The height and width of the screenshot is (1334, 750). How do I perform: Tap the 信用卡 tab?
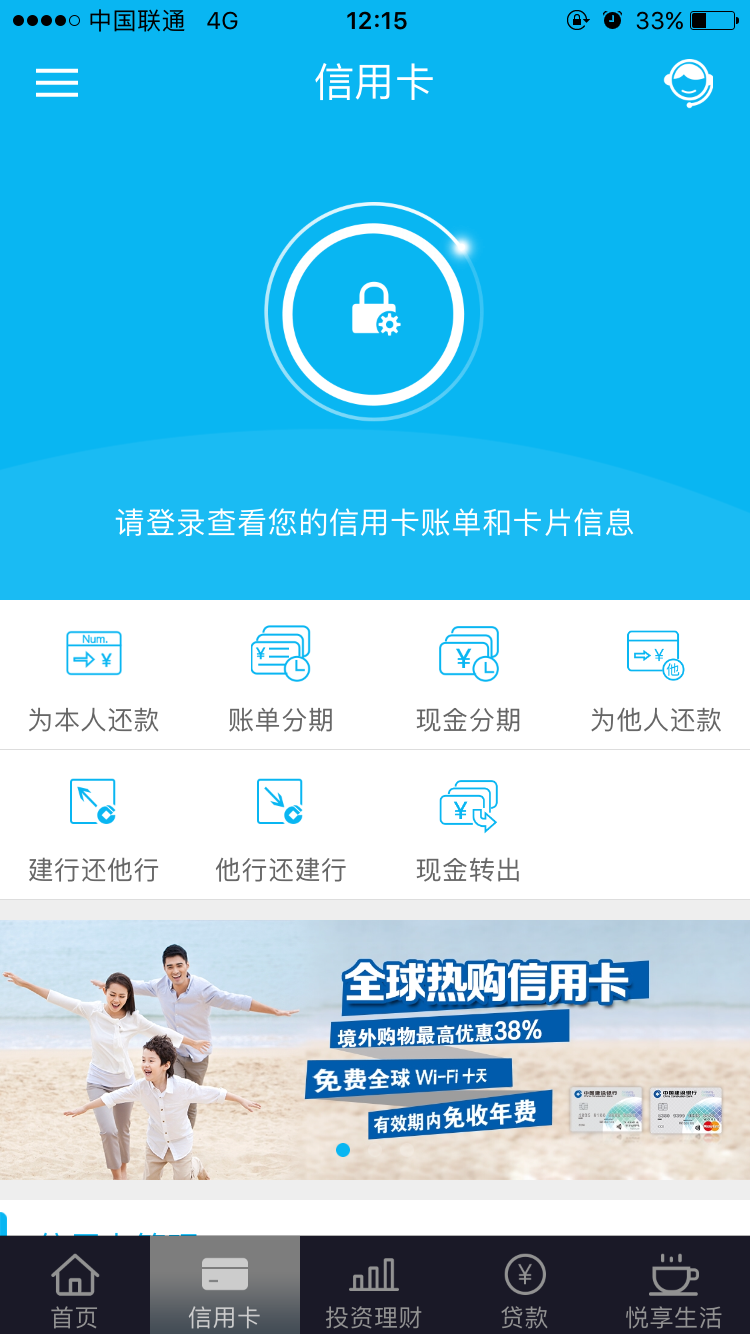point(225,1289)
